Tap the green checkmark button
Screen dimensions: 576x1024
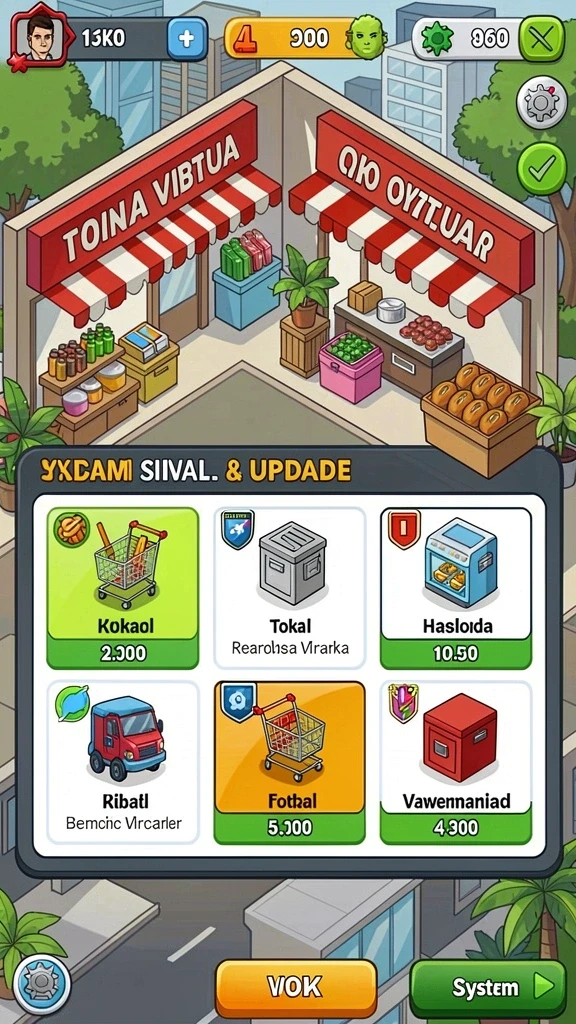[541, 168]
